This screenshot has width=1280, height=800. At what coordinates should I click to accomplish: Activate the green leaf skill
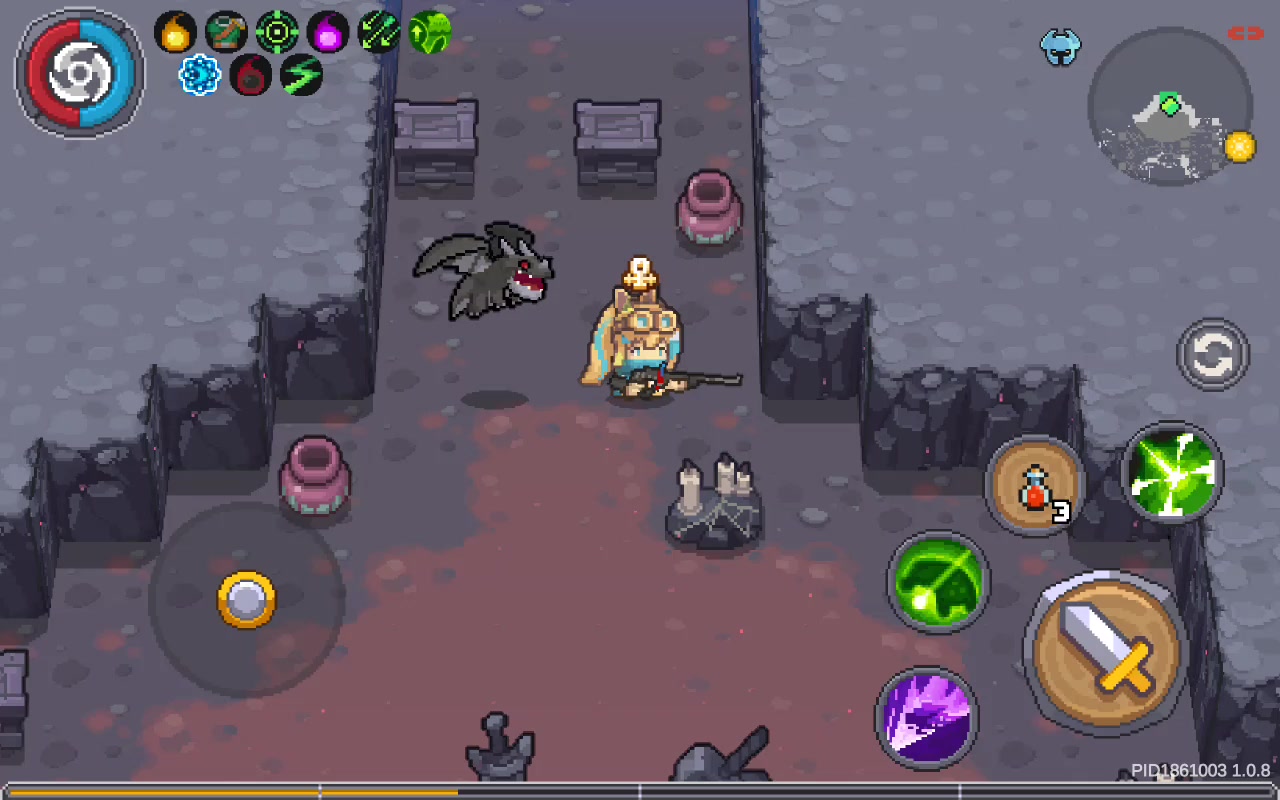click(937, 582)
